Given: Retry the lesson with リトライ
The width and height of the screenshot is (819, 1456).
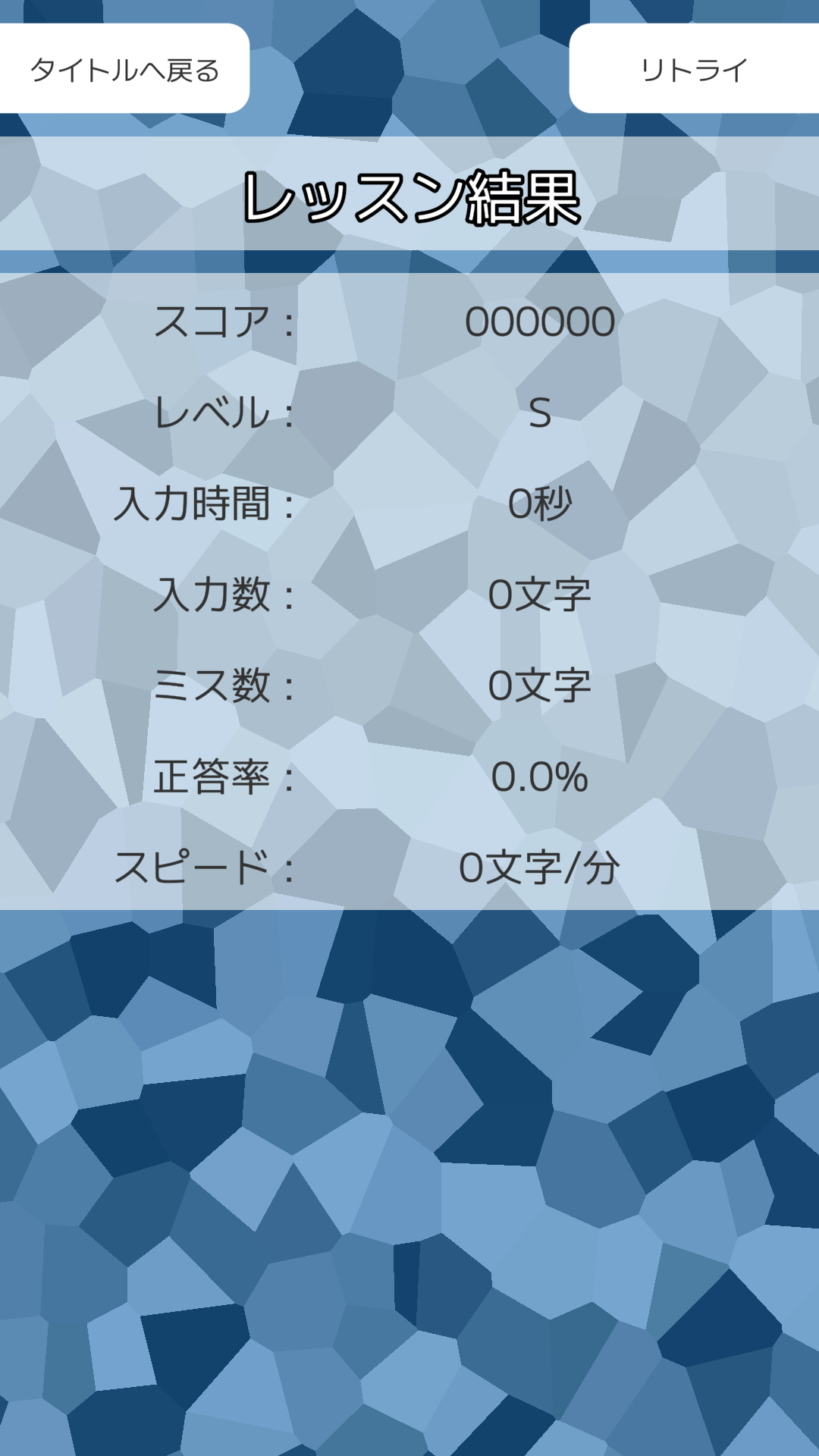Looking at the screenshot, I should (694, 69).
